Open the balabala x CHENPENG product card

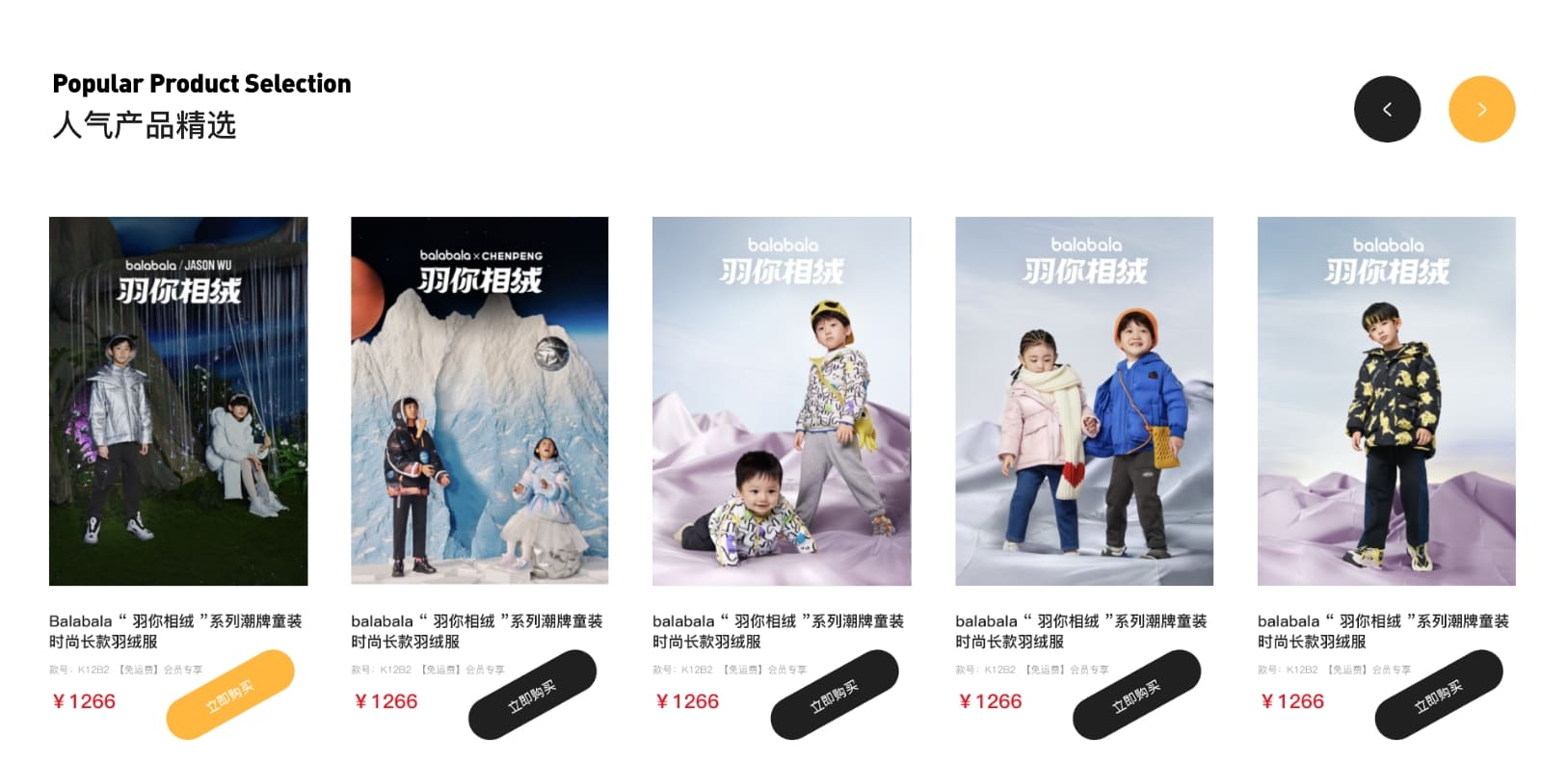(479, 401)
